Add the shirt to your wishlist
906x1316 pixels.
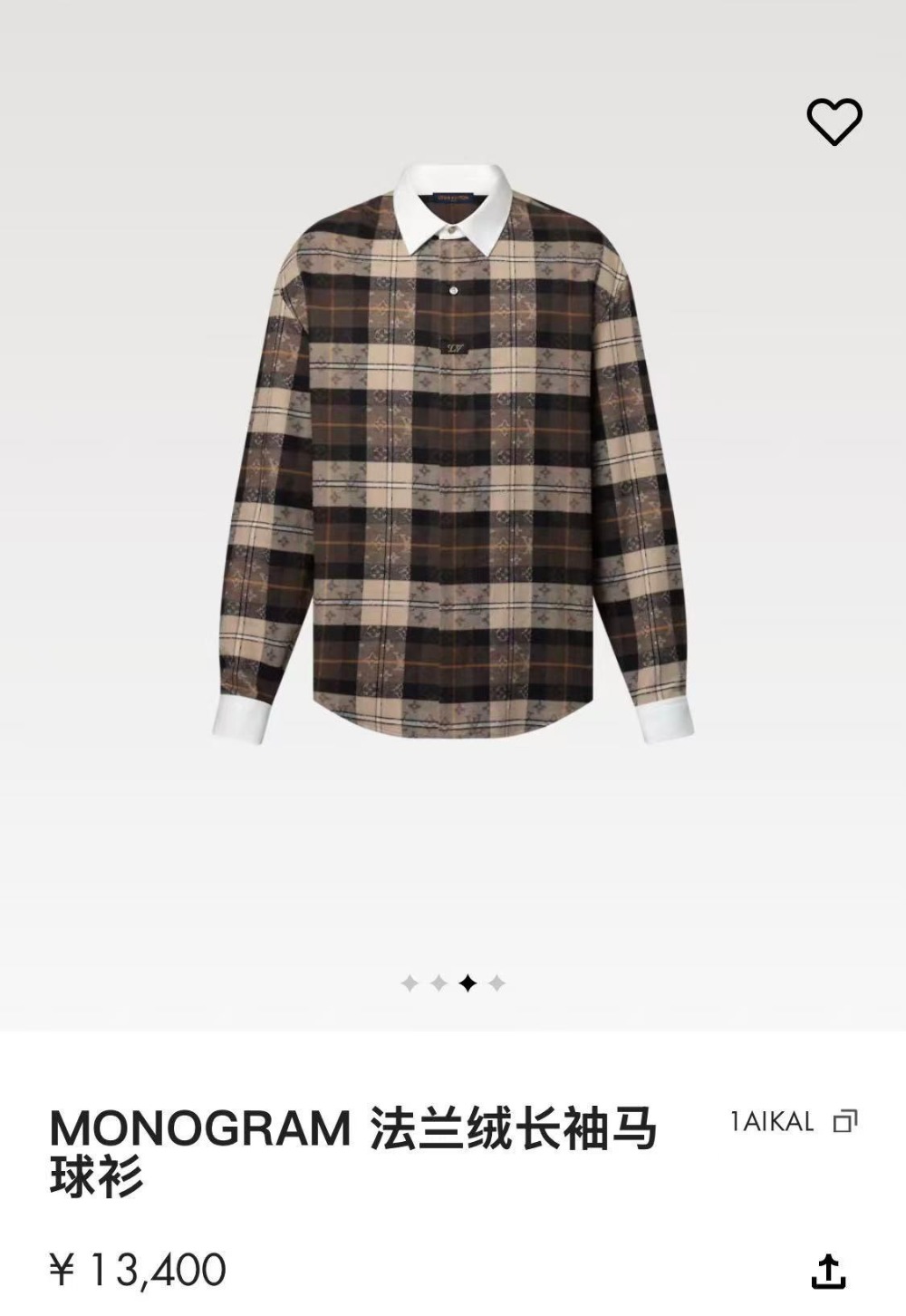(x=834, y=121)
